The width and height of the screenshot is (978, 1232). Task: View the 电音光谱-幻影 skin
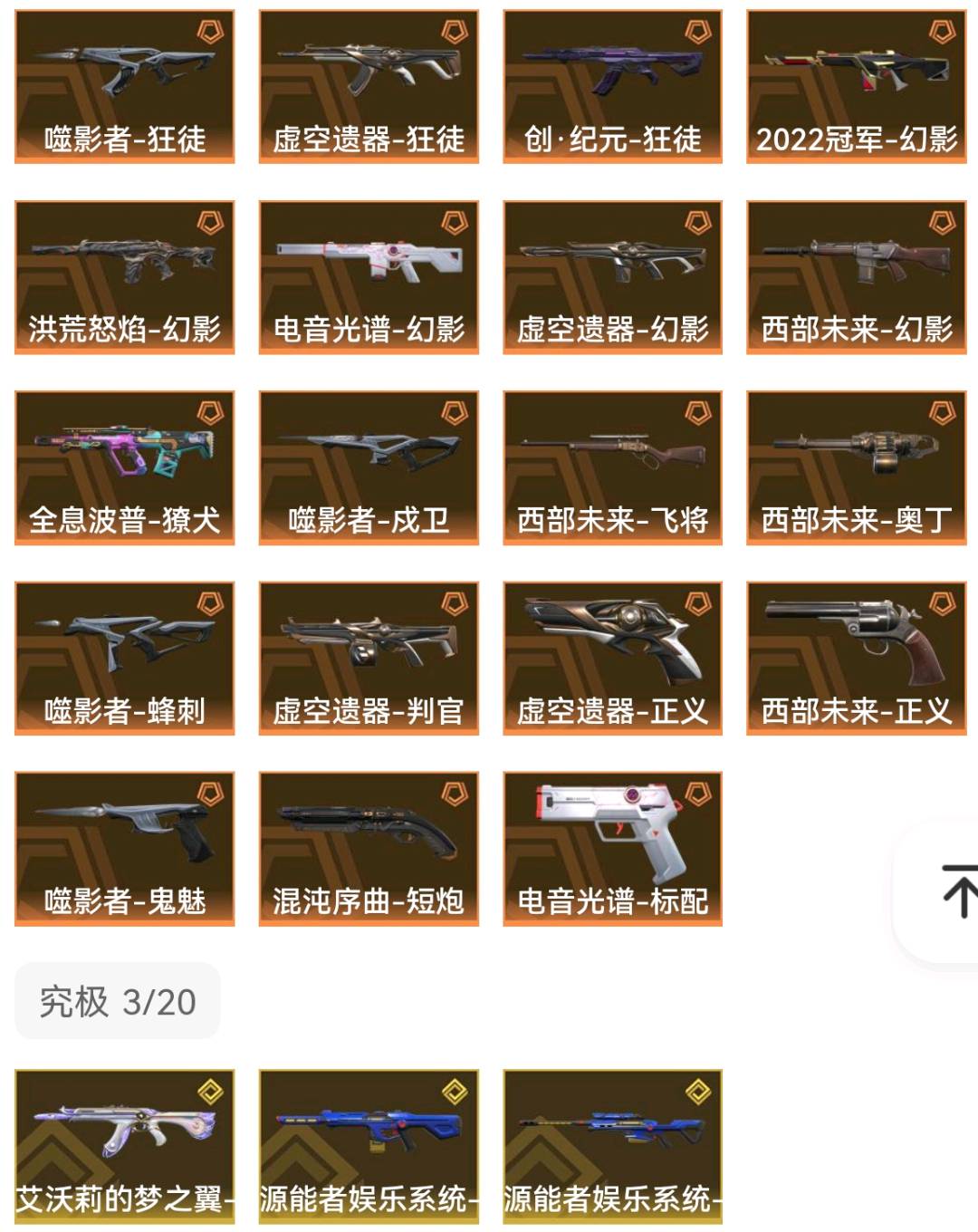coord(369,277)
